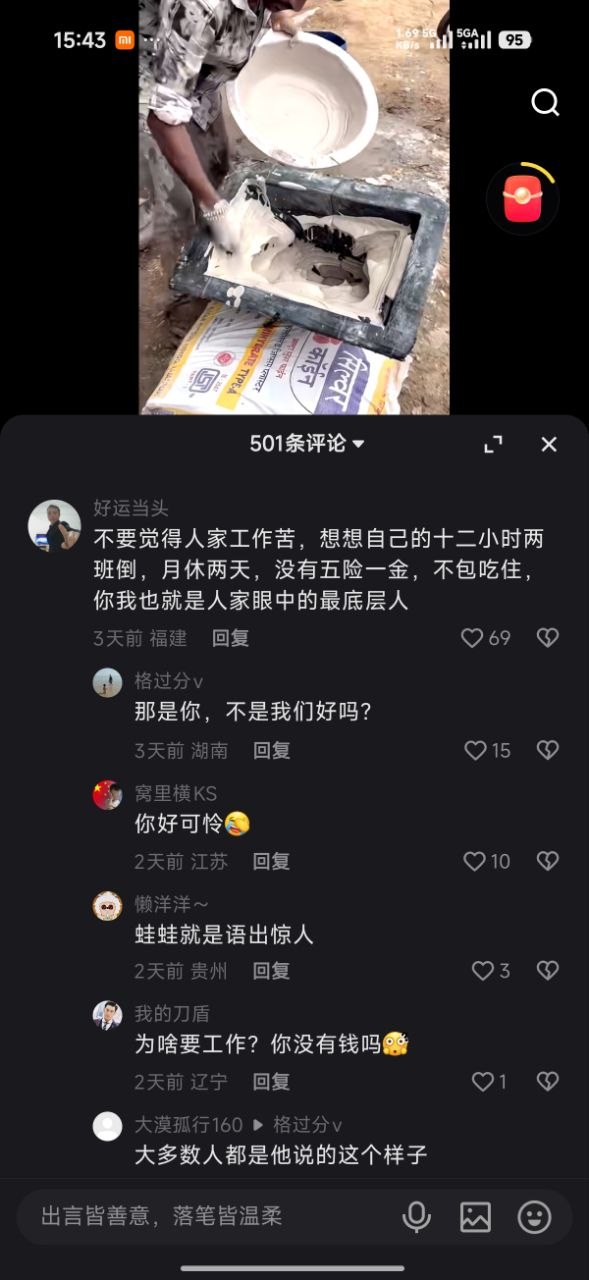Screen dimensions: 589x1280
Task: Close the comments panel
Action: point(549,445)
